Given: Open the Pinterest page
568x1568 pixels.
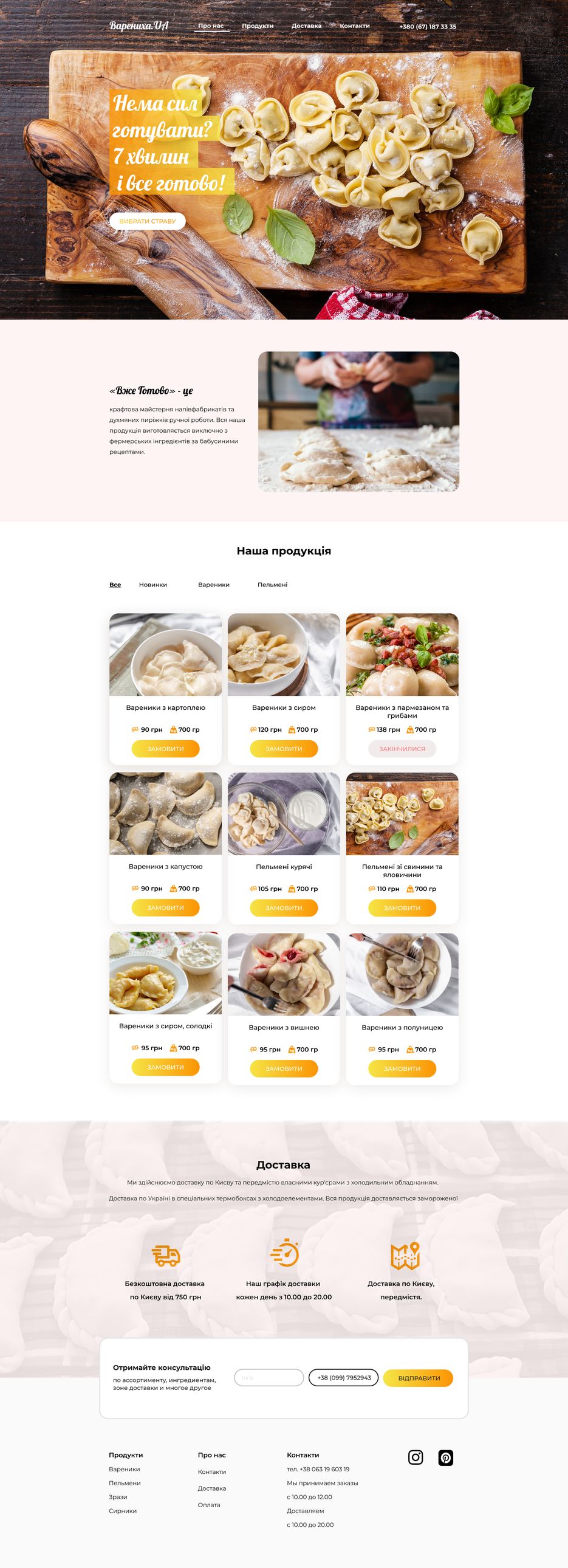Looking at the screenshot, I should point(446,1457).
